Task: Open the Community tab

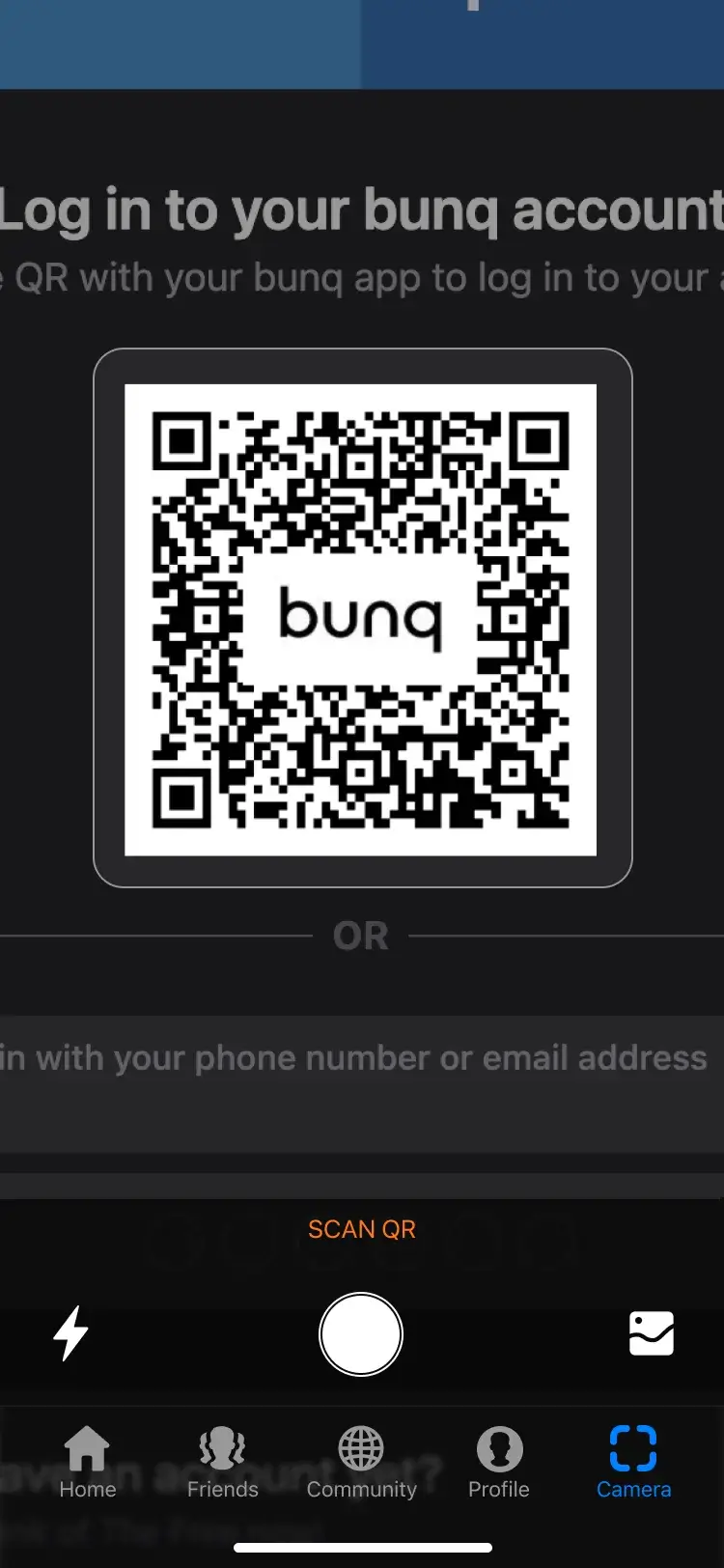Action: pos(361,1462)
